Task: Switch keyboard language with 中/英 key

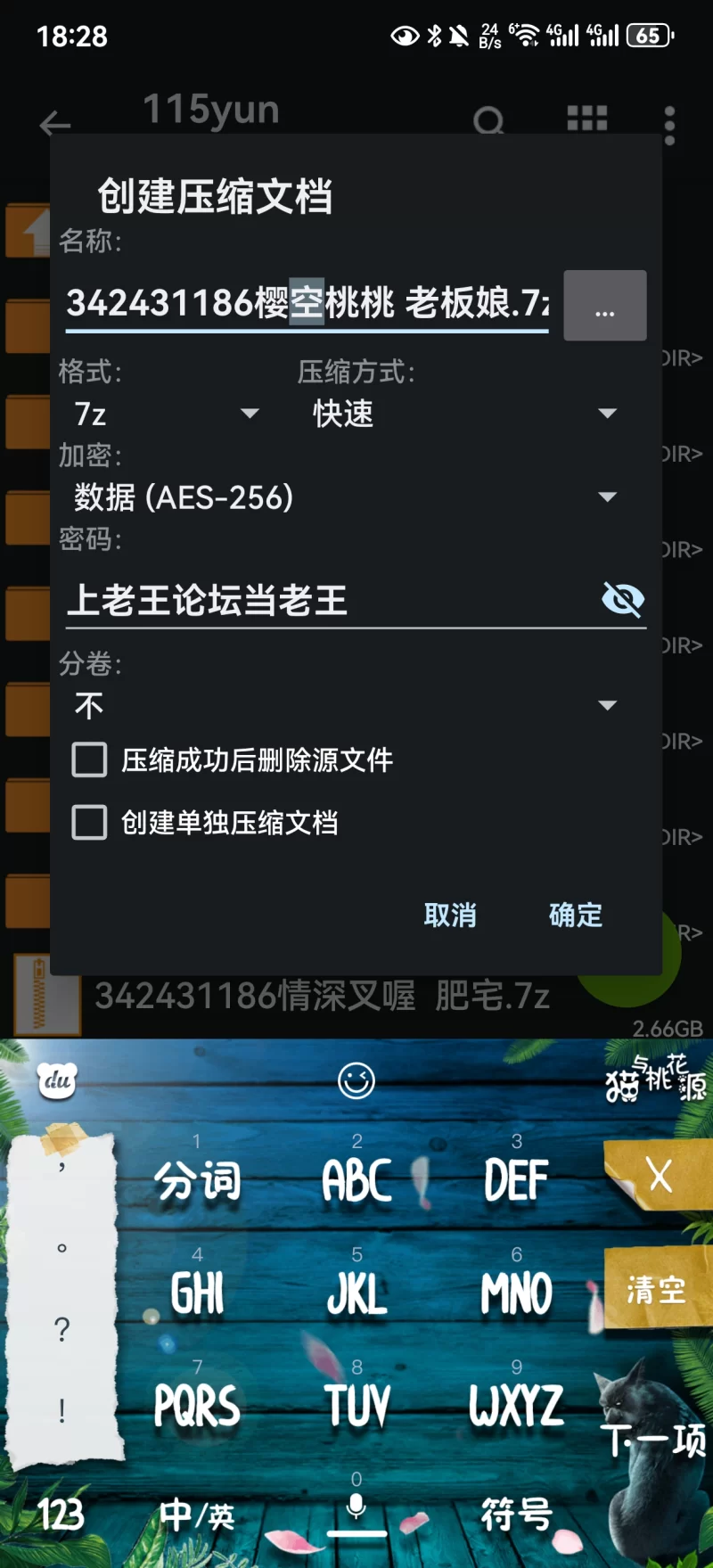Action: [x=197, y=1515]
